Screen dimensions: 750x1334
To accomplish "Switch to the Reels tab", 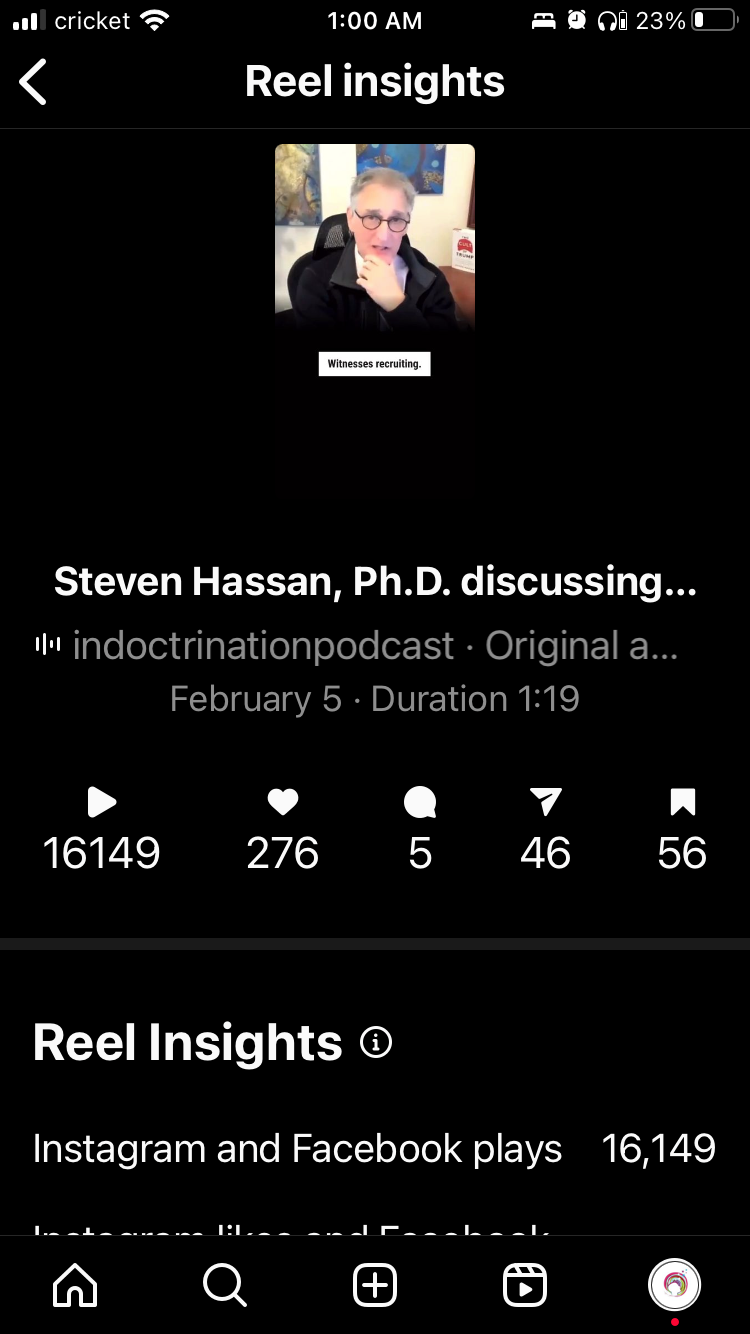I will click(x=525, y=1285).
